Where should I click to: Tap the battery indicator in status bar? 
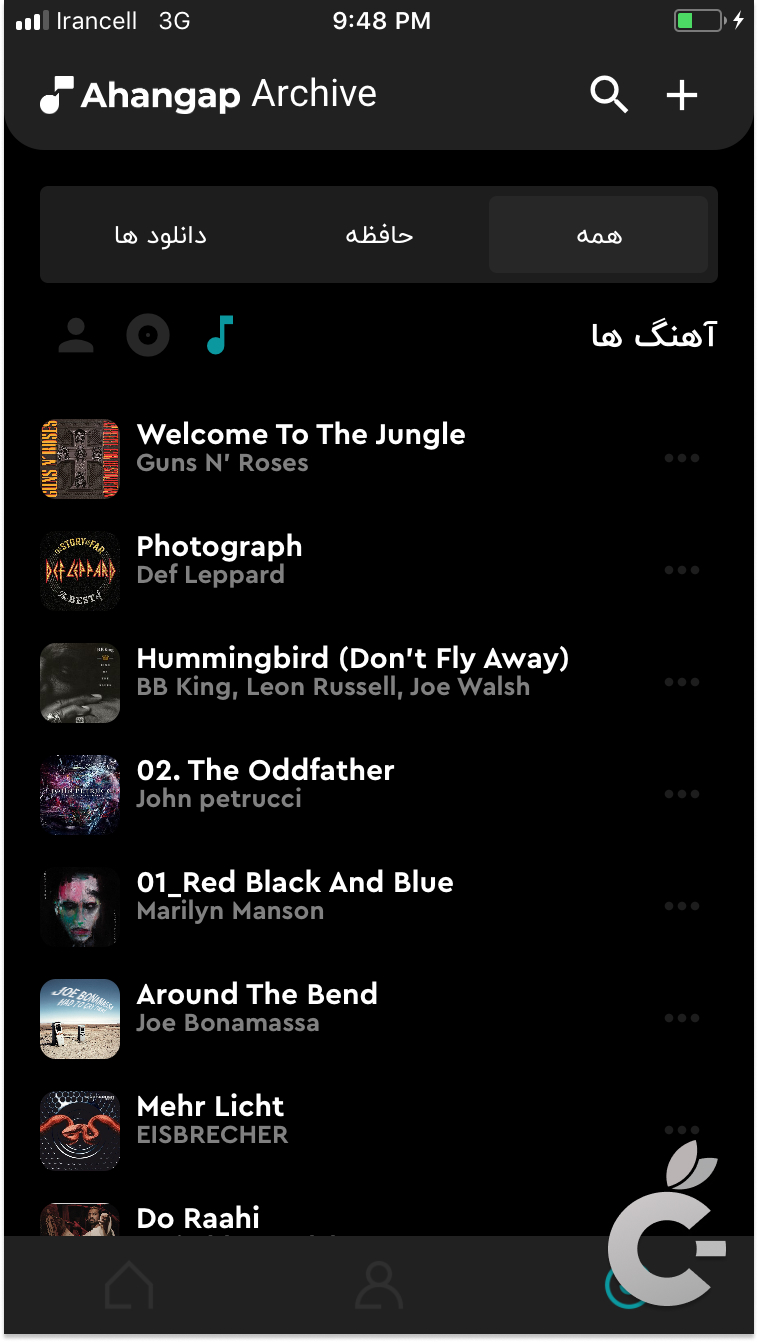[697, 19]
